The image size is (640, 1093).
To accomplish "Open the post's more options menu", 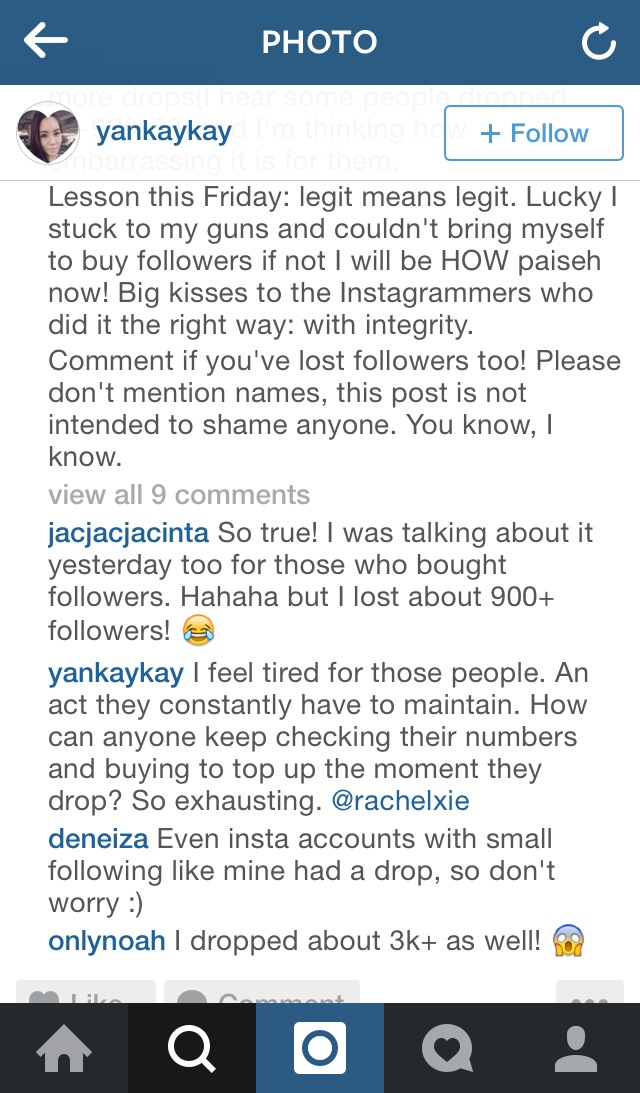I will [x=589, y=993].
